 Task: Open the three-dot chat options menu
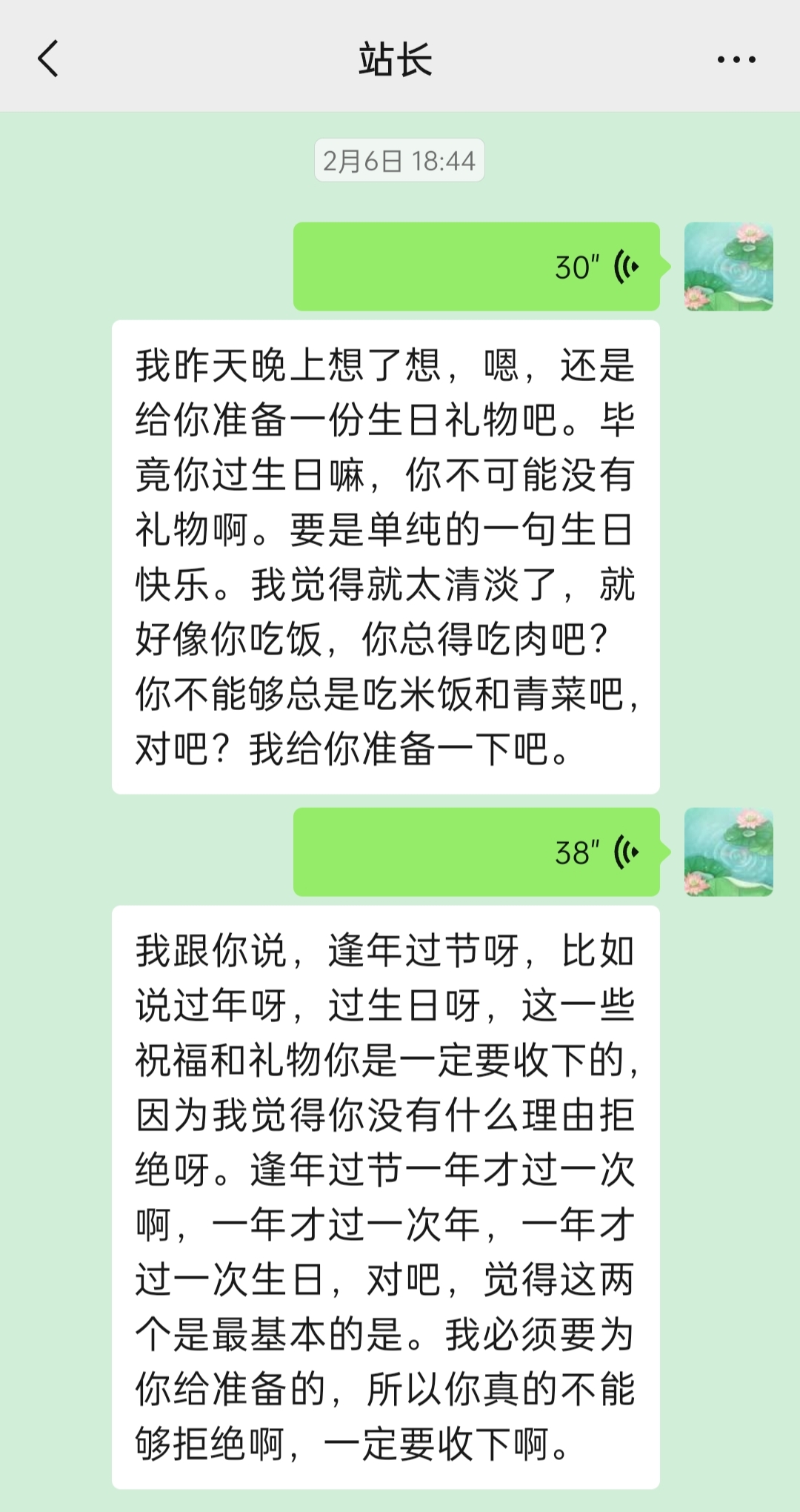pyautogui.click(x=736, y=60)
